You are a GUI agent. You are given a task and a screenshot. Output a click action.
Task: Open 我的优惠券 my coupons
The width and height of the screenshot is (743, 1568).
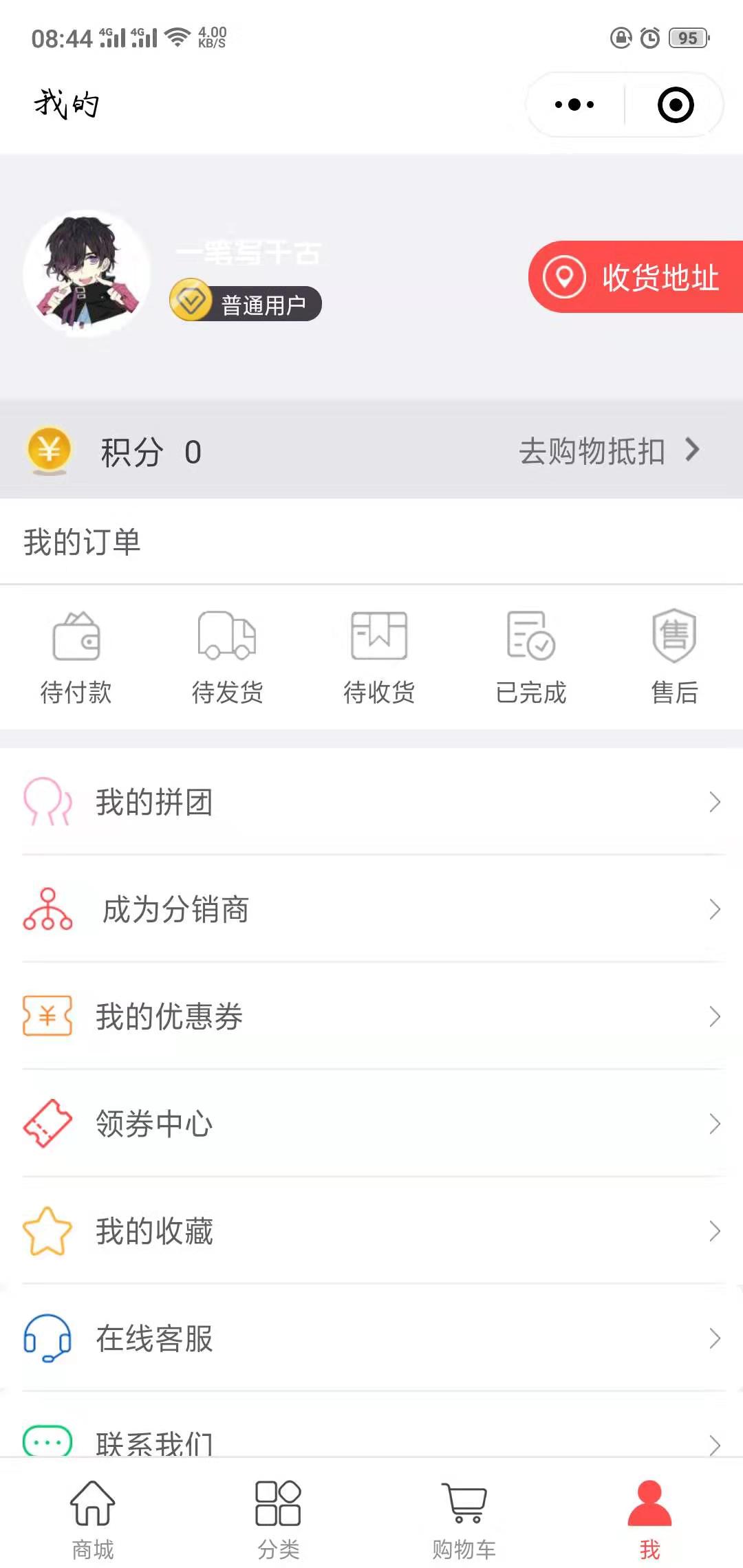pos(371,1016)
